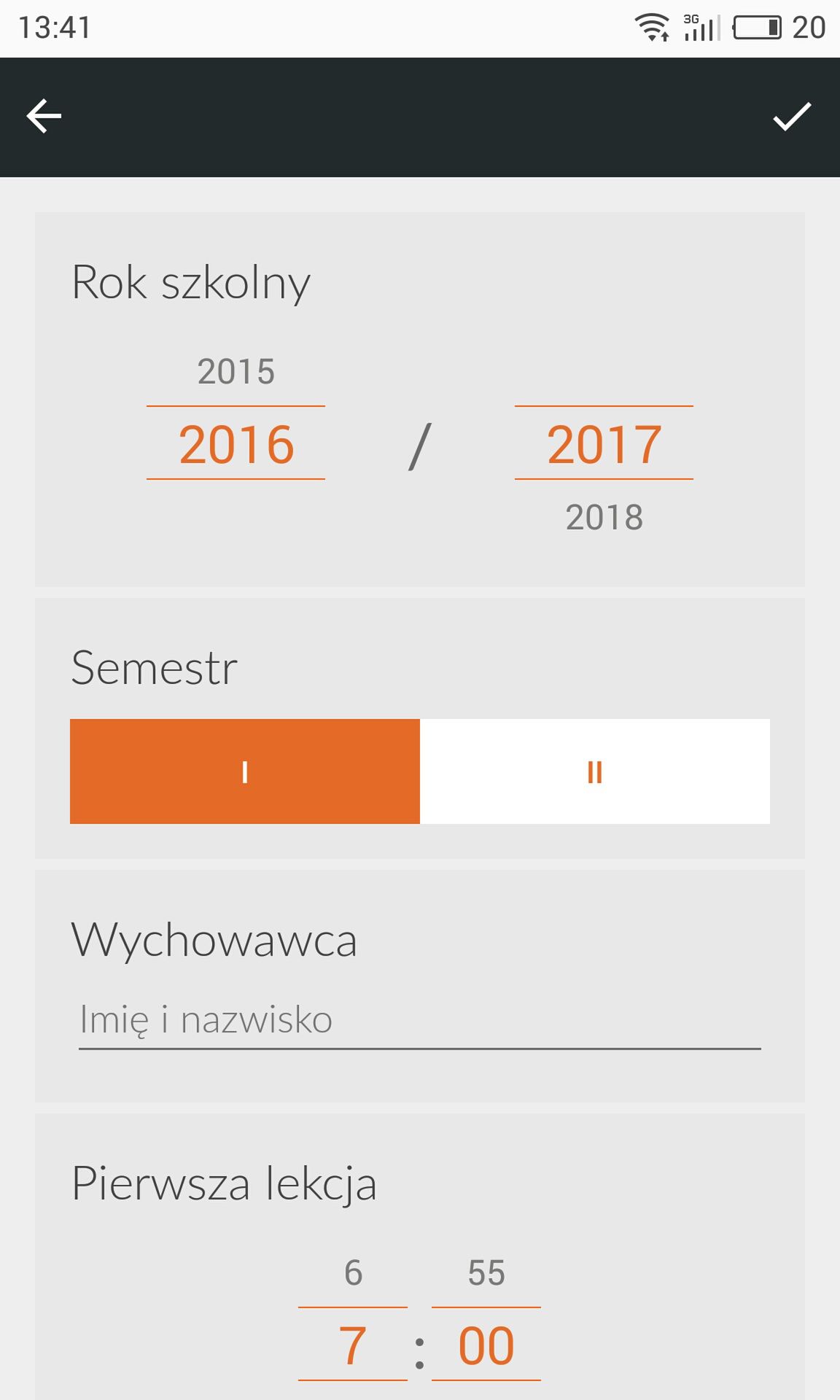Screen dimensions: 840x1400
Task: Pick 2018 as the ending school year
Action: tap(604, 517)
